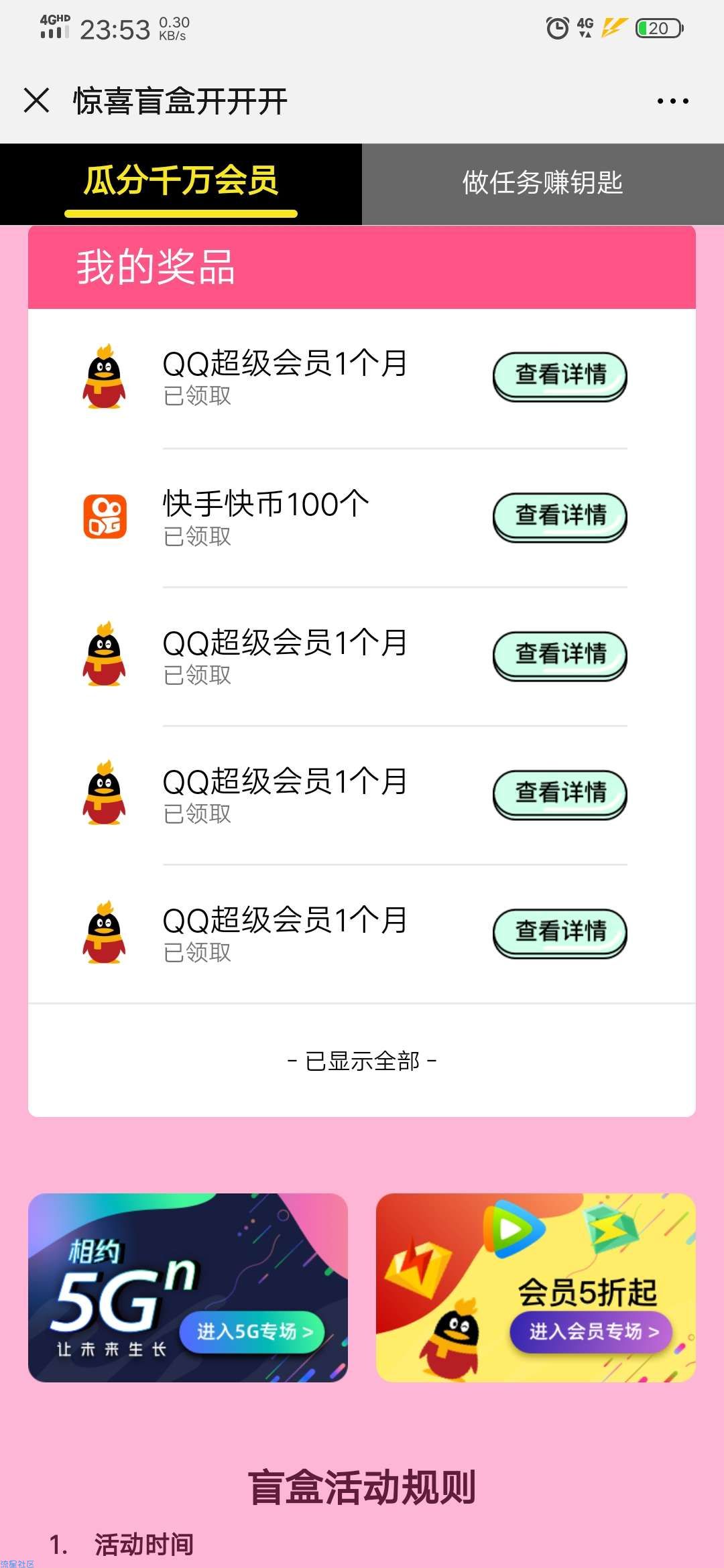
Task: Open the 相约5G banner card
Action: point(188,1287)
